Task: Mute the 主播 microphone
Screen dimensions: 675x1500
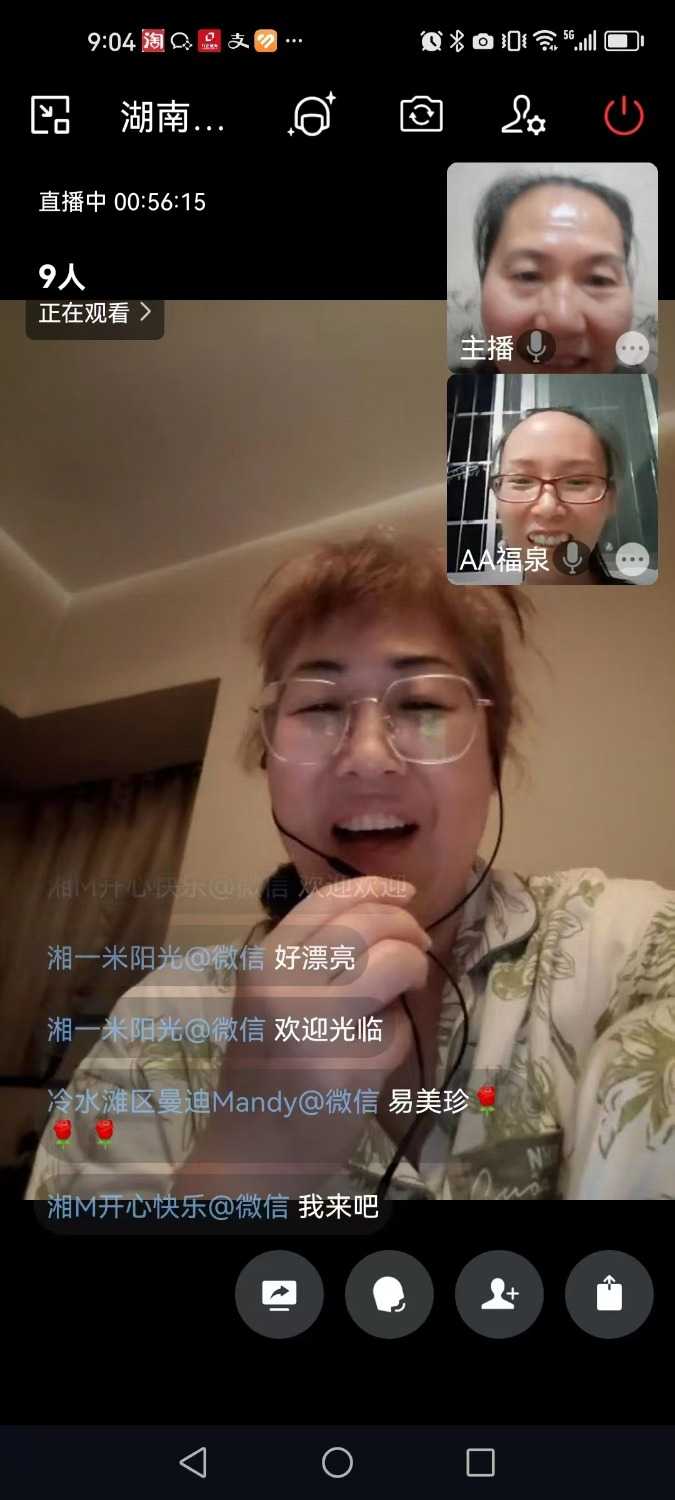Action: (x=537, y=347)
